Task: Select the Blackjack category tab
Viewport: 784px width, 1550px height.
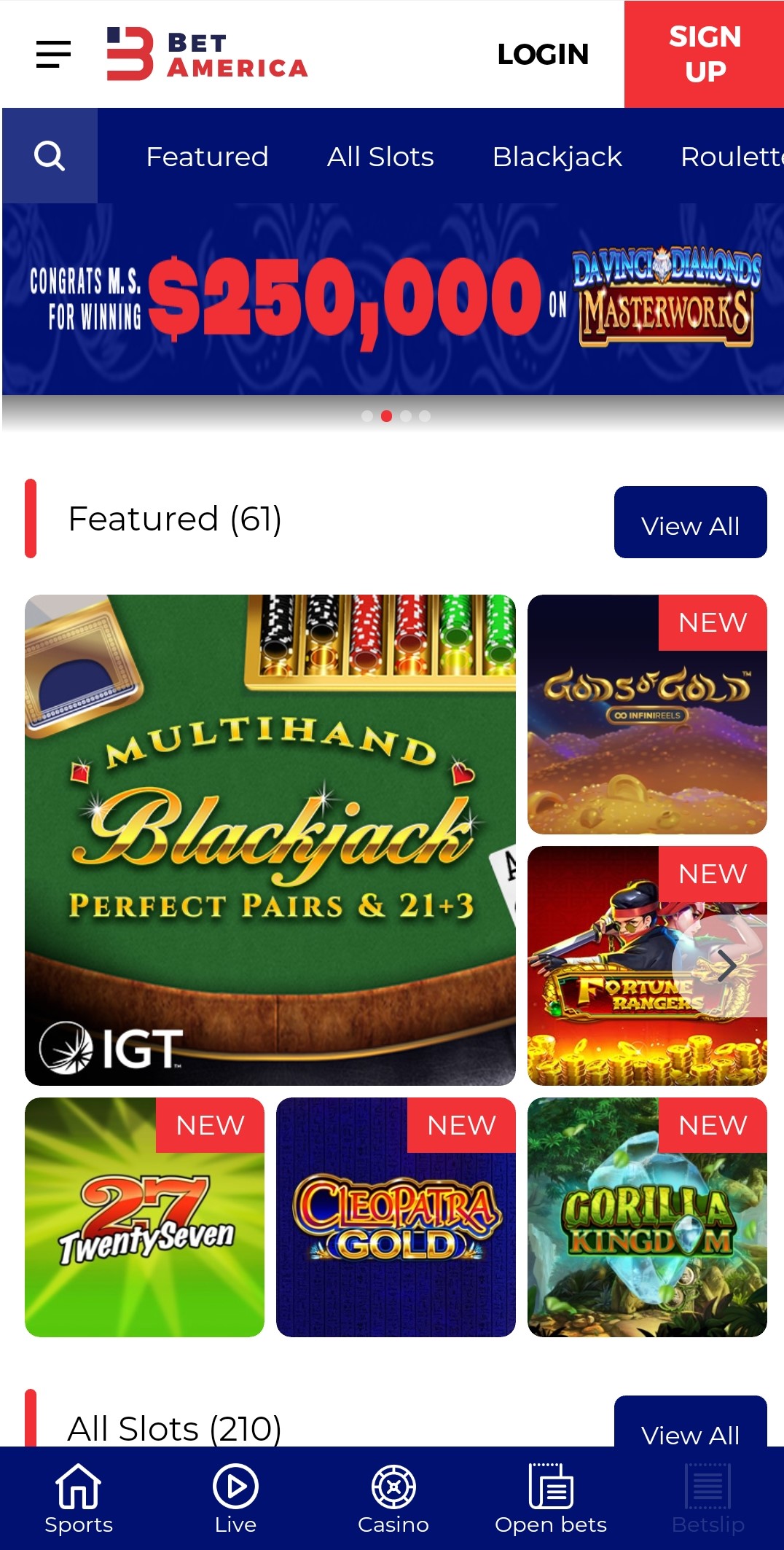Action: 557,157
